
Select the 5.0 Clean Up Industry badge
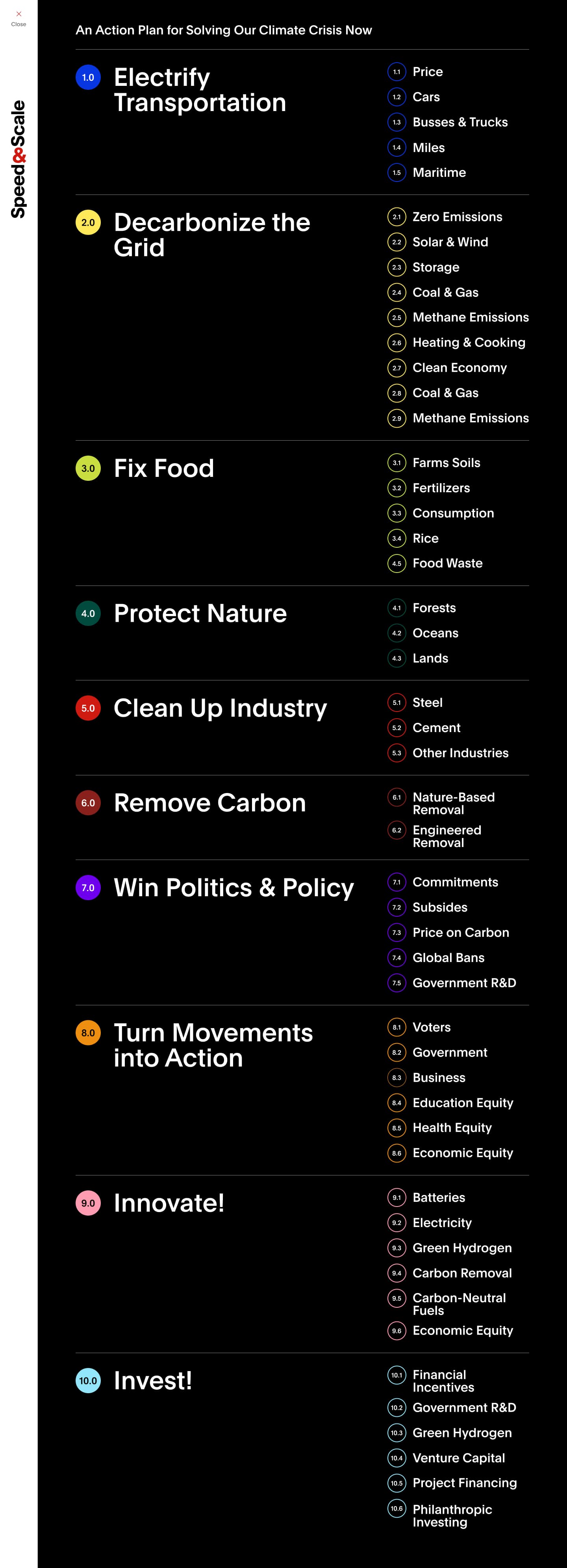coord(87,708)
